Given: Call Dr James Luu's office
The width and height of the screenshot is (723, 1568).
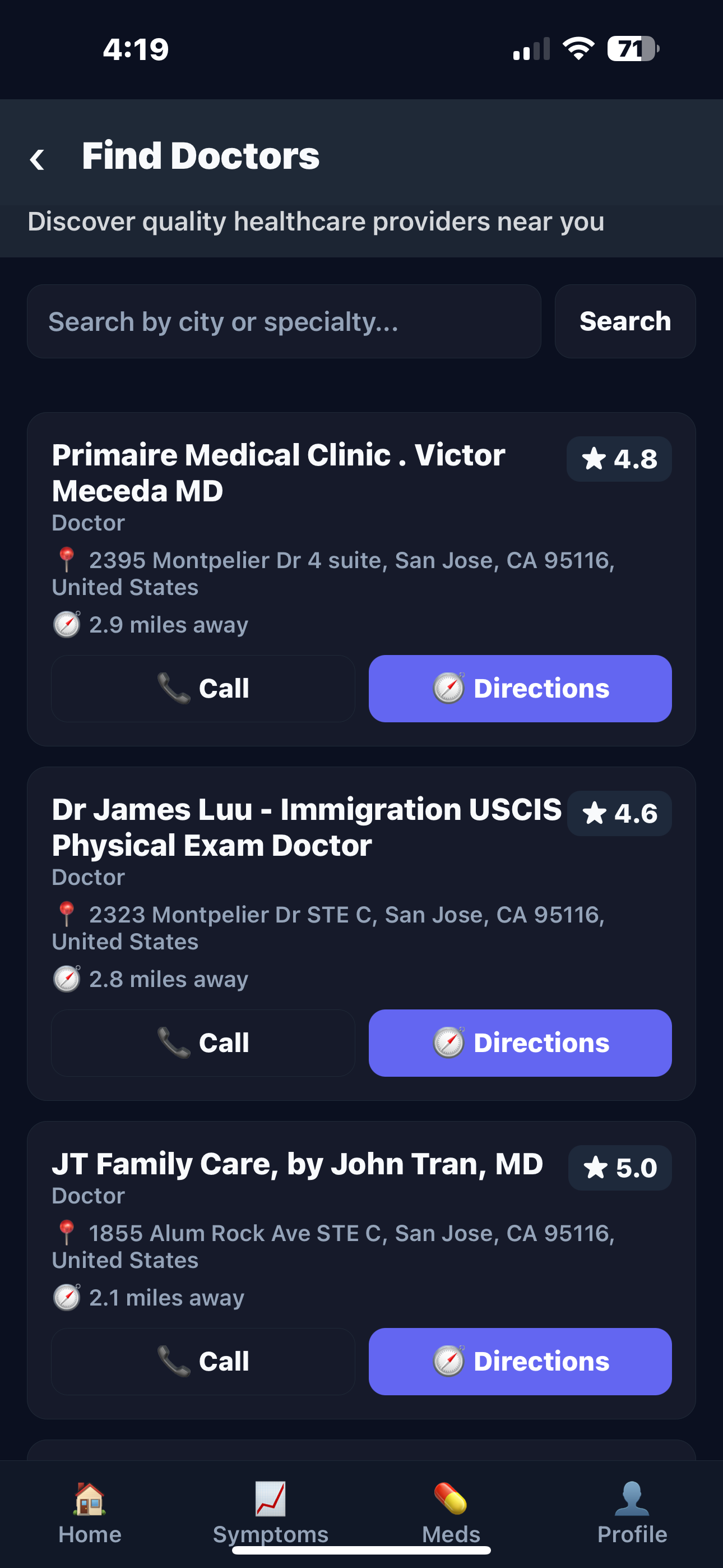Looking at the screenshot, I should tap(203, 1043).
